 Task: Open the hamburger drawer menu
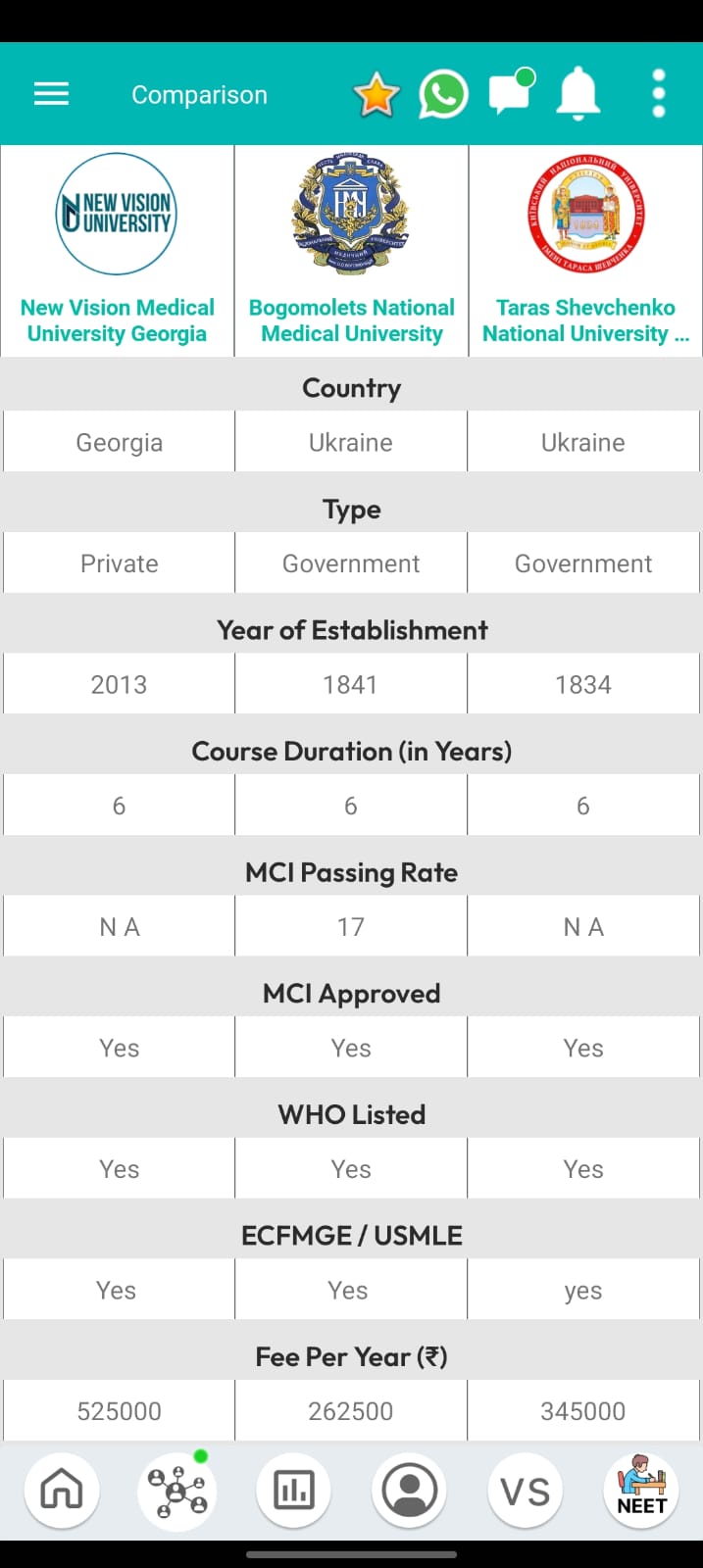click(52, 94)
